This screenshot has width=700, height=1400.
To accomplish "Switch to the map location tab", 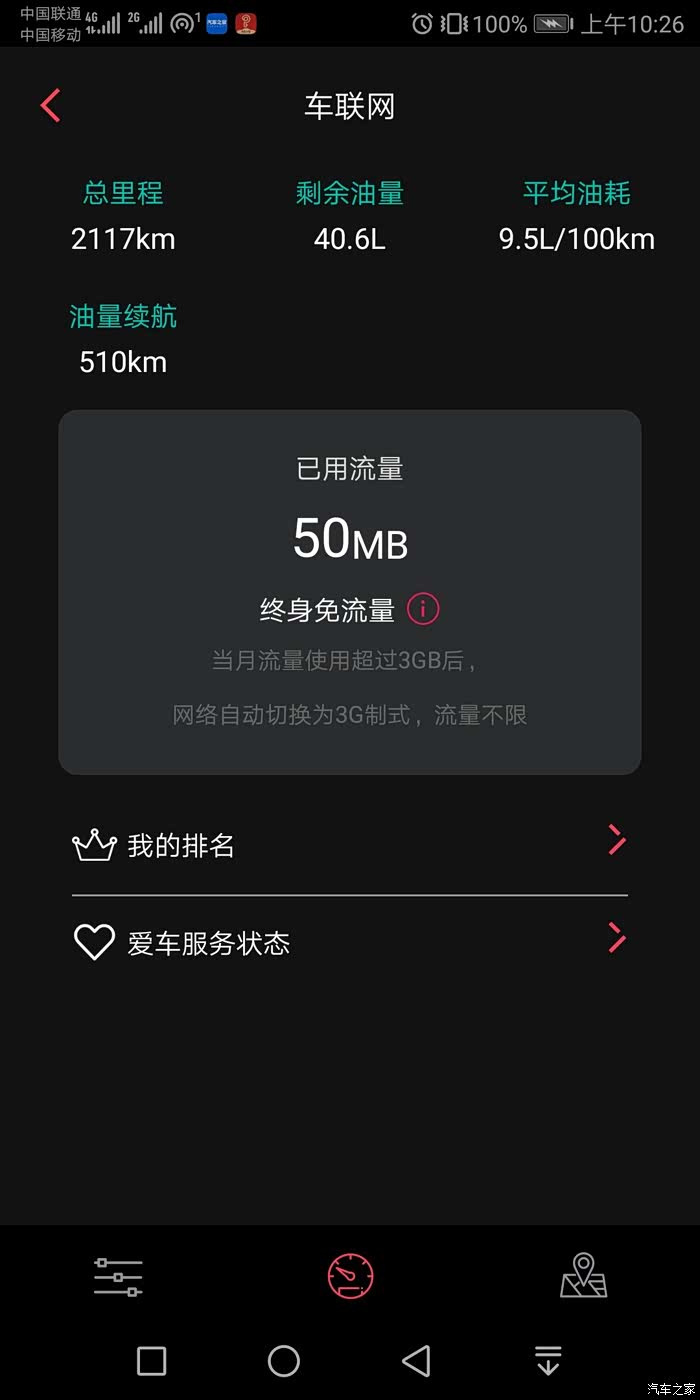I will (583, 1276).
